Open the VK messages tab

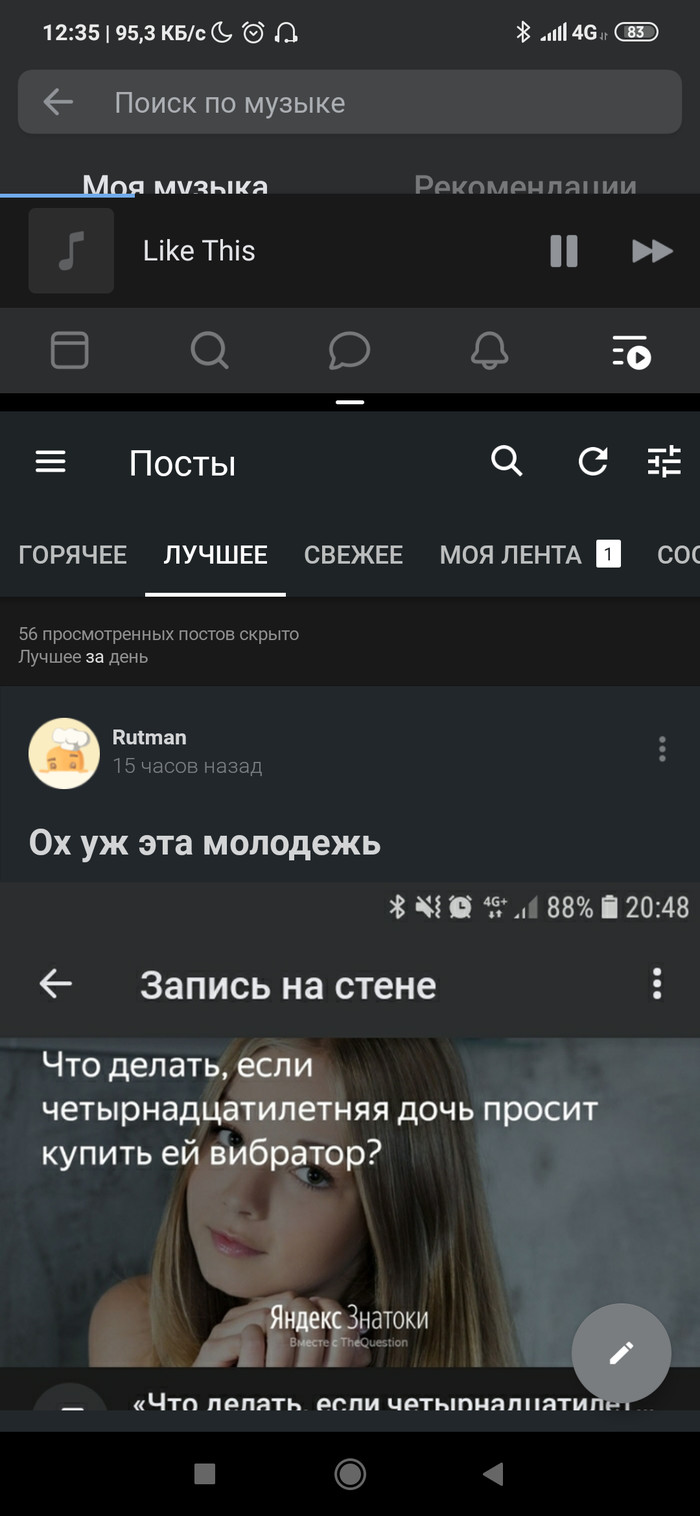tap(349, 351)
